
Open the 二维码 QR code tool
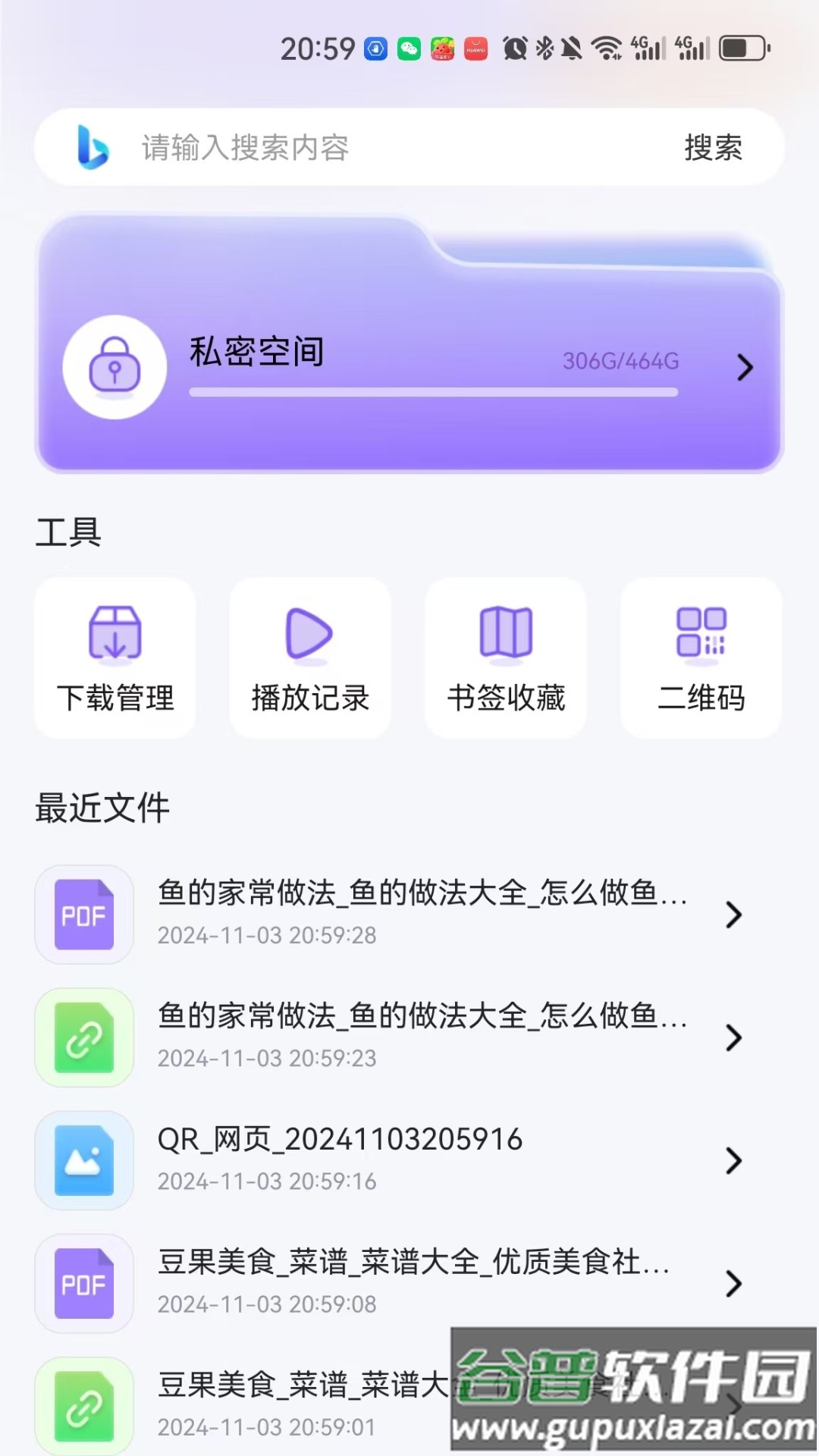699,658
